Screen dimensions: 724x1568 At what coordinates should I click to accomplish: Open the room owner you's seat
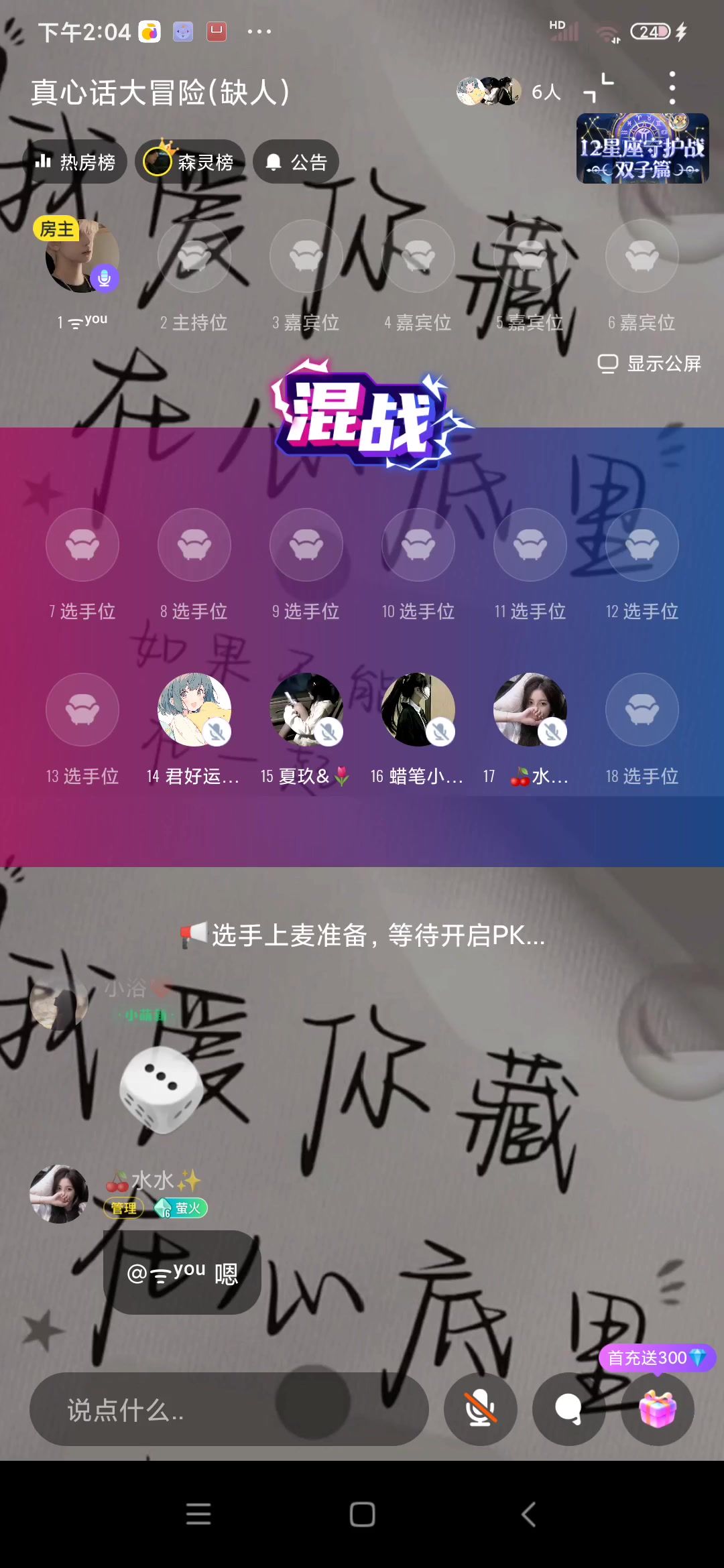82,256
